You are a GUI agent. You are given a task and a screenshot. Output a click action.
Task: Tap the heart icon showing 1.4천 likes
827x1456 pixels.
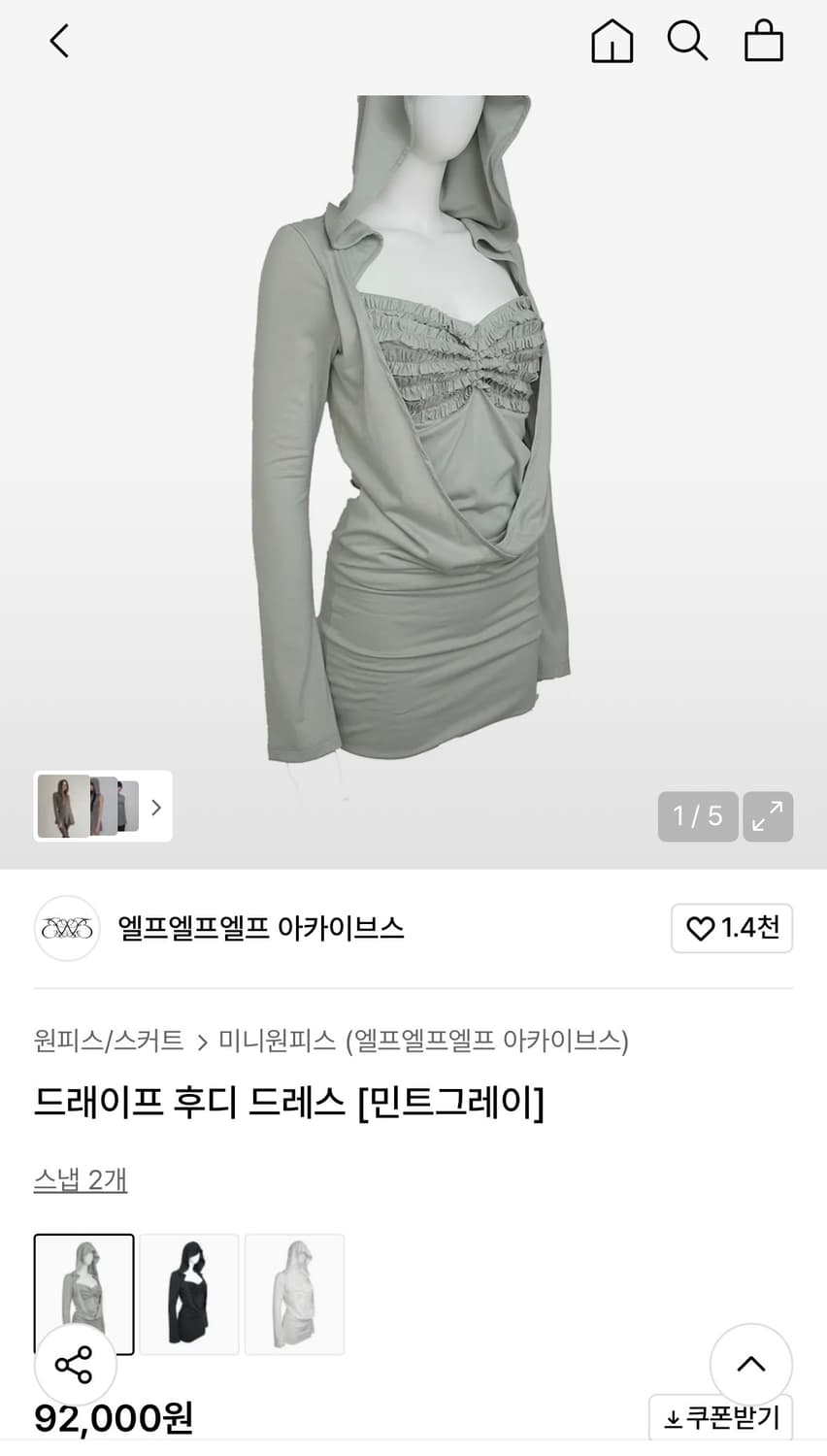coord(732,928)
